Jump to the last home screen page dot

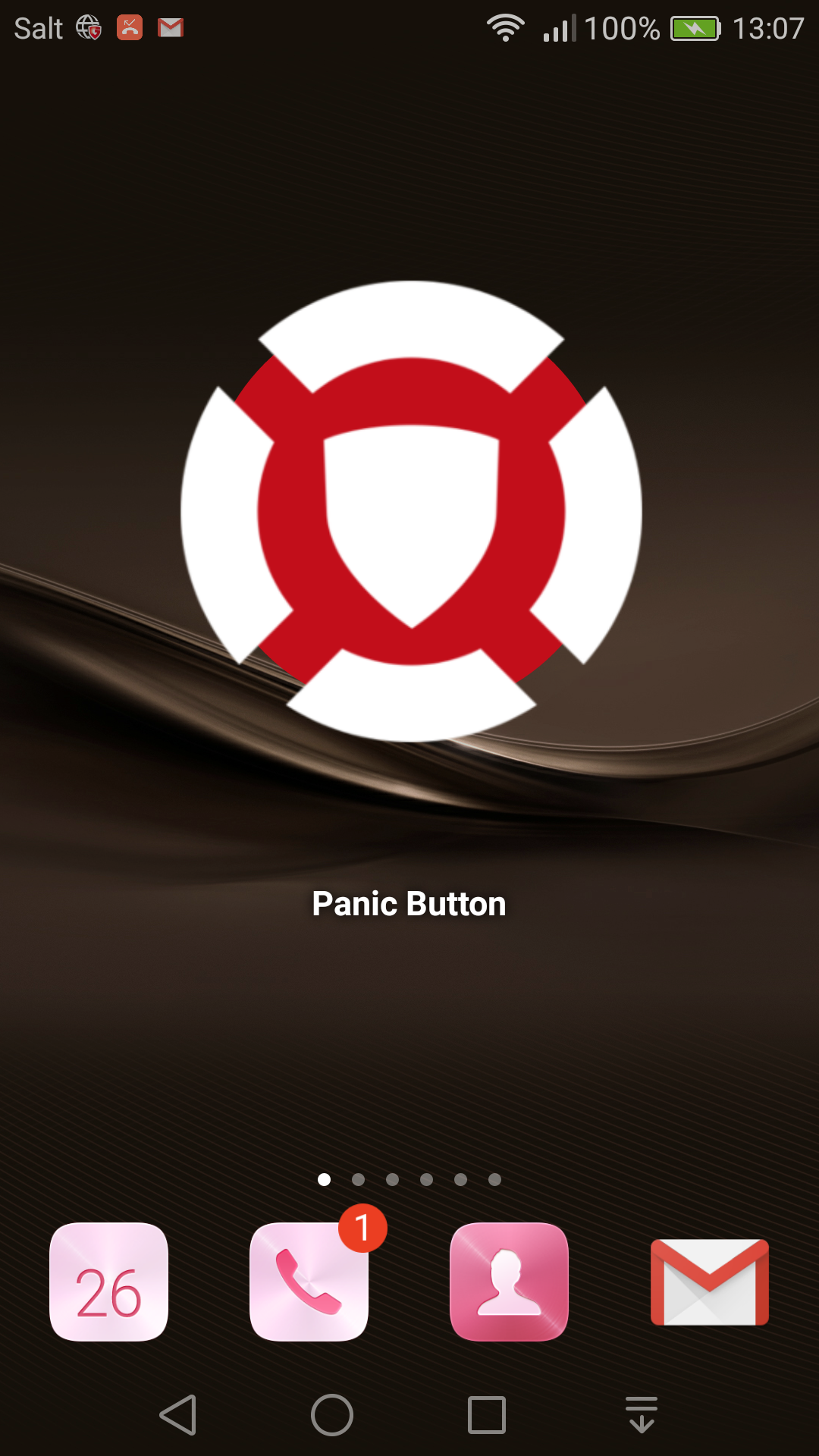(x=494, y=1179)
